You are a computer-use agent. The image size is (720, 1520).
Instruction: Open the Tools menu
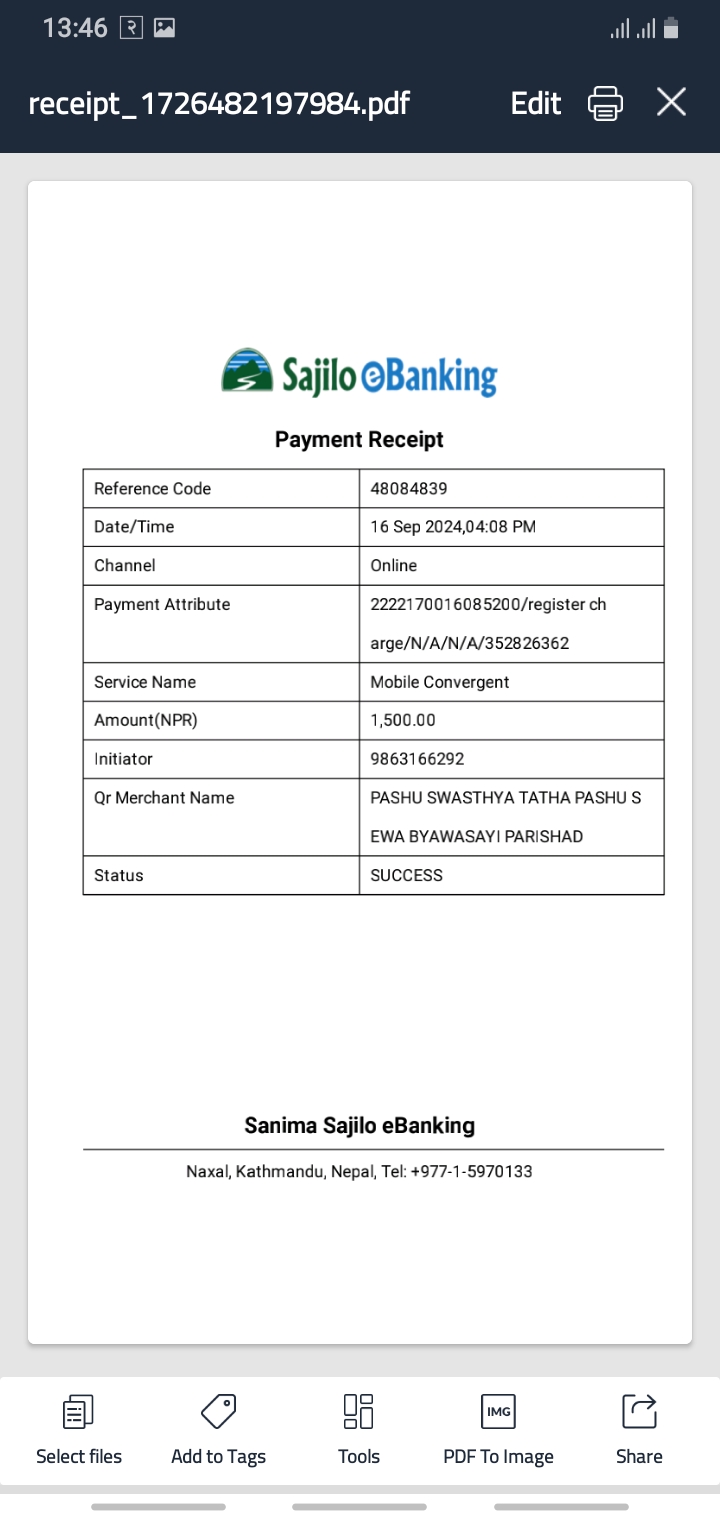pyautogui.click(x=359, y=1430)
